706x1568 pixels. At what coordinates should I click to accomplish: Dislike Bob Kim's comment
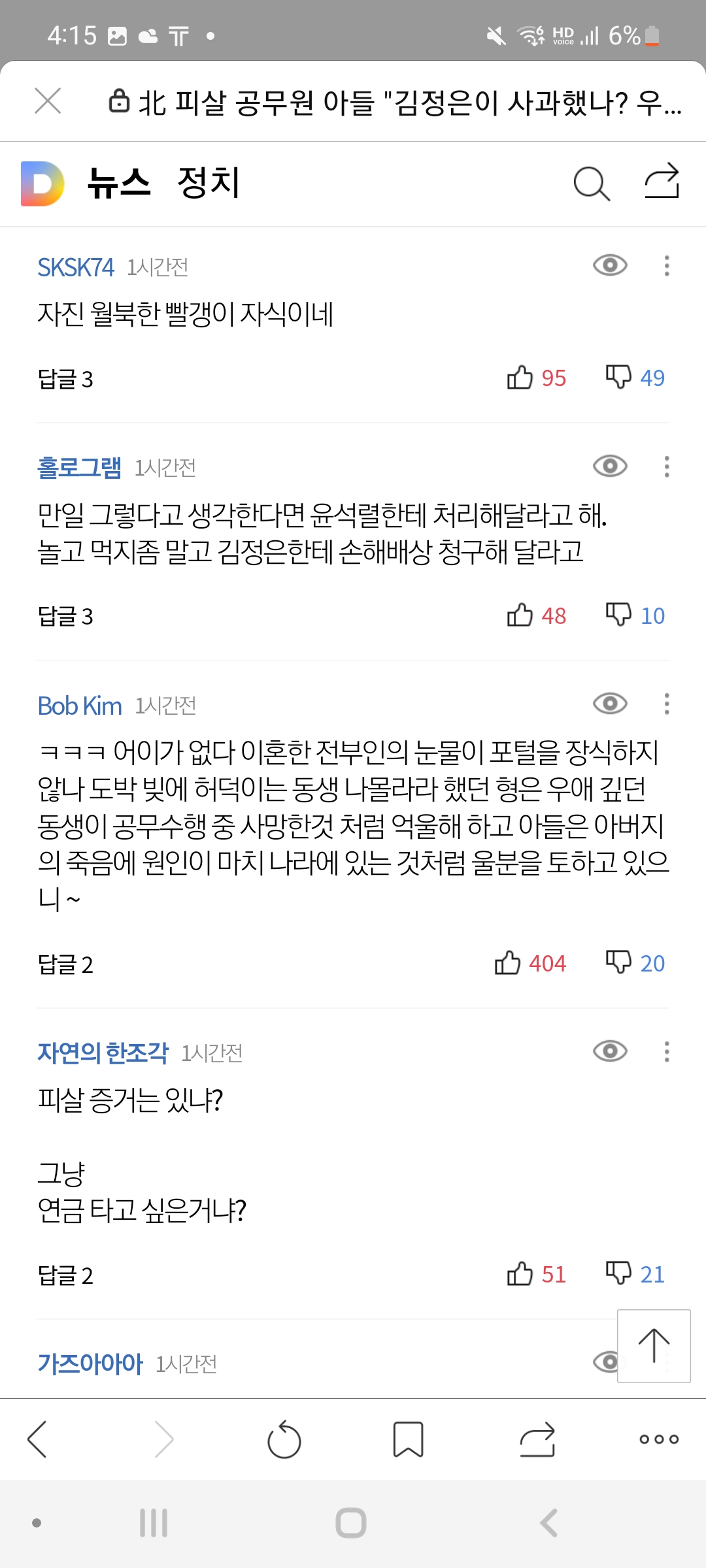click(x=618, y=963)
